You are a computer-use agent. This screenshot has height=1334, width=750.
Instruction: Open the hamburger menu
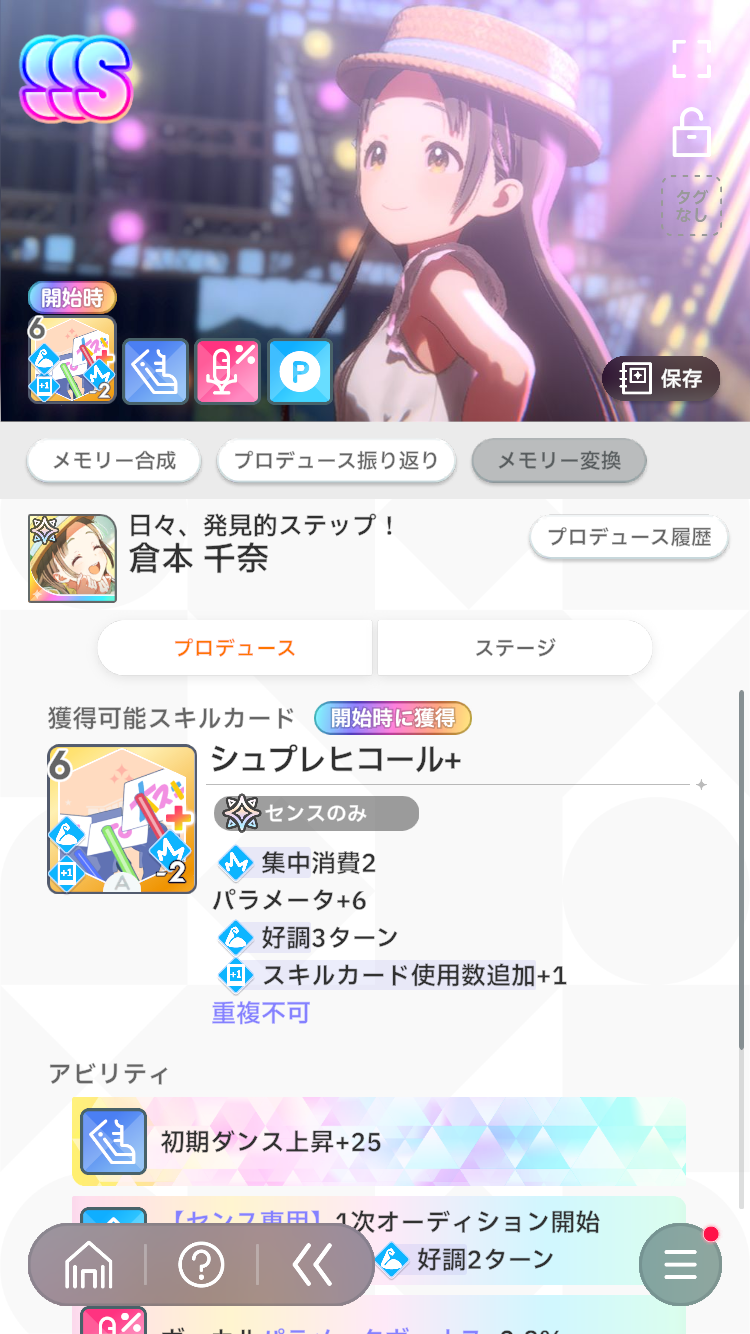click(x=680, y=1265)
